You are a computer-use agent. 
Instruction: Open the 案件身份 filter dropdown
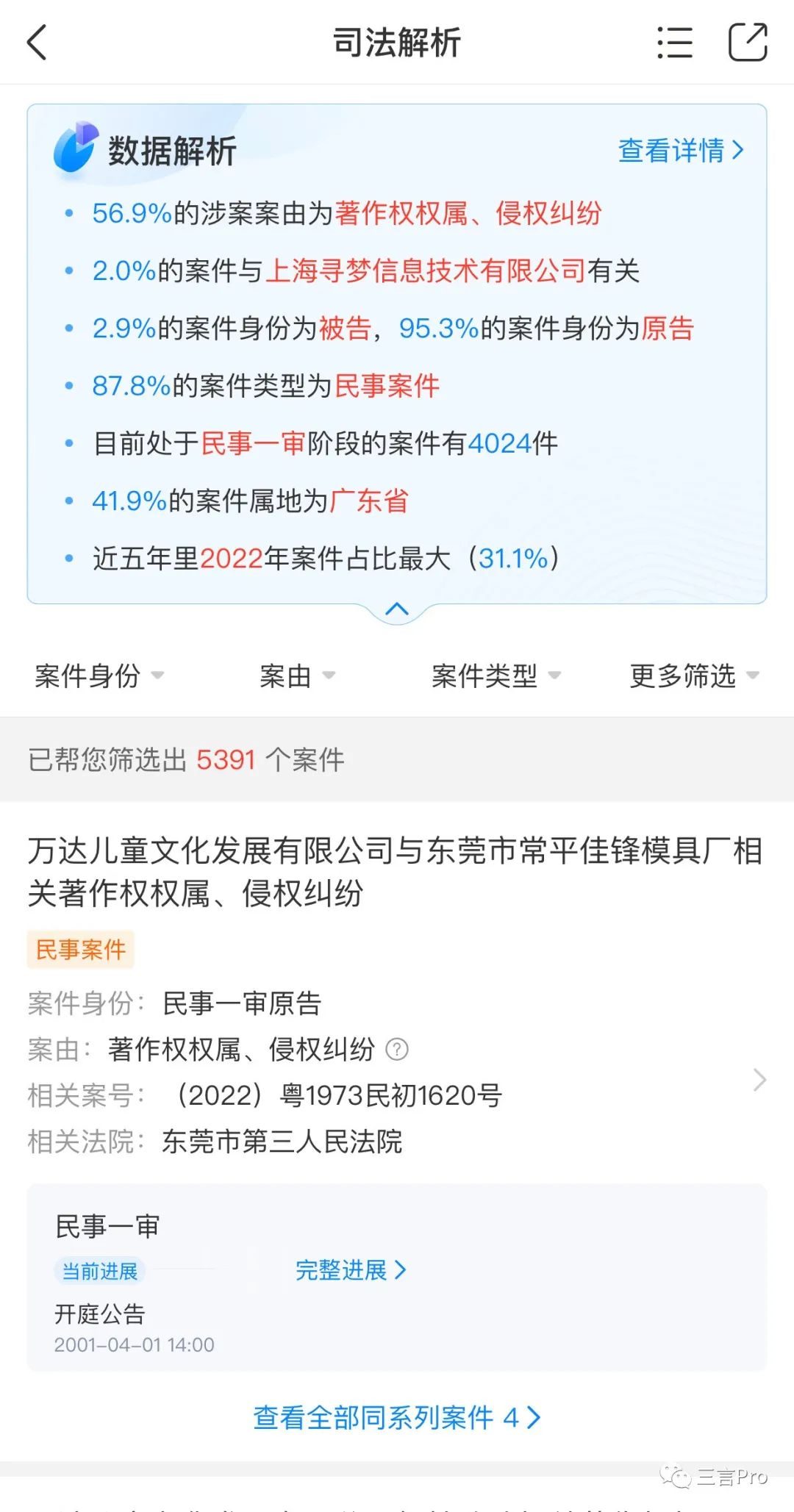point(99,676)
